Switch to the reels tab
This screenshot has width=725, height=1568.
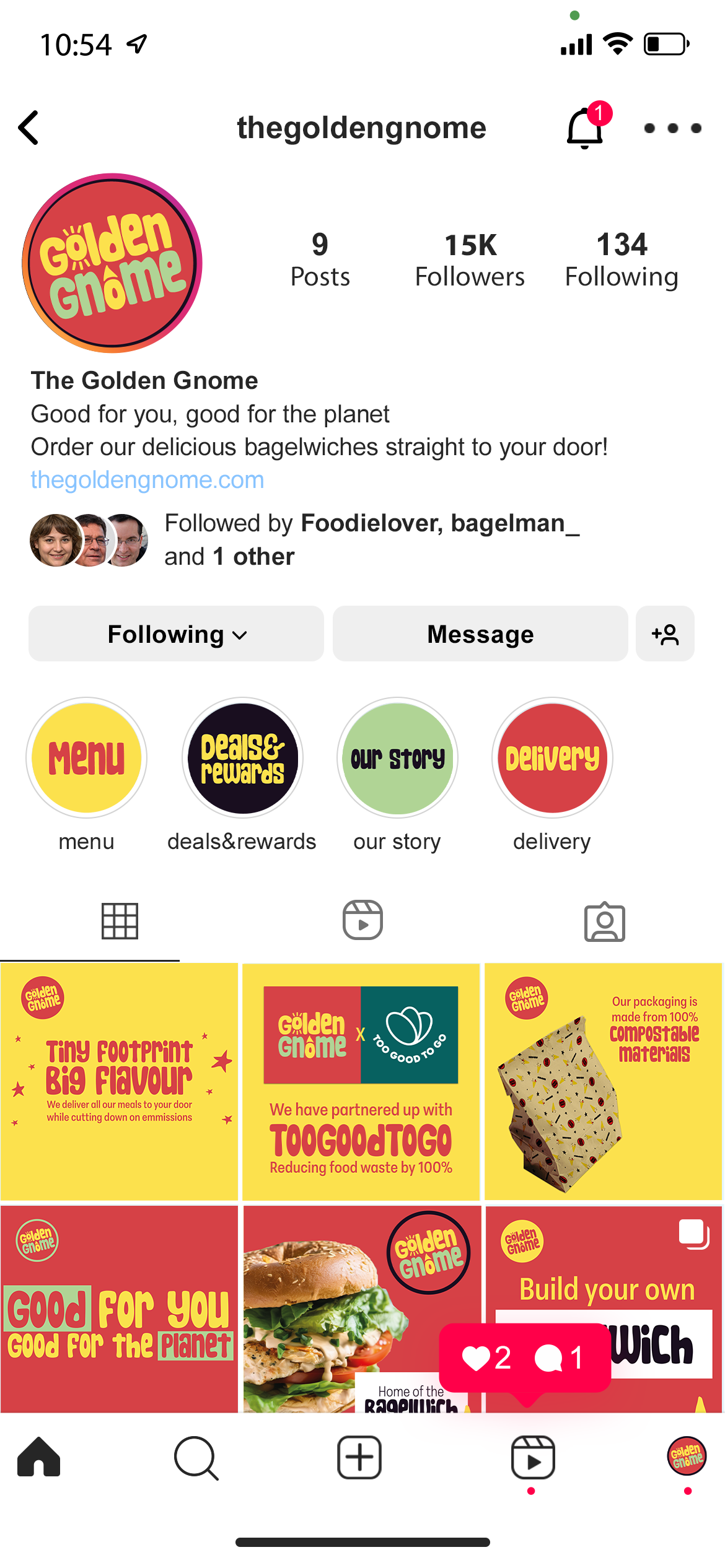(362, 920)
